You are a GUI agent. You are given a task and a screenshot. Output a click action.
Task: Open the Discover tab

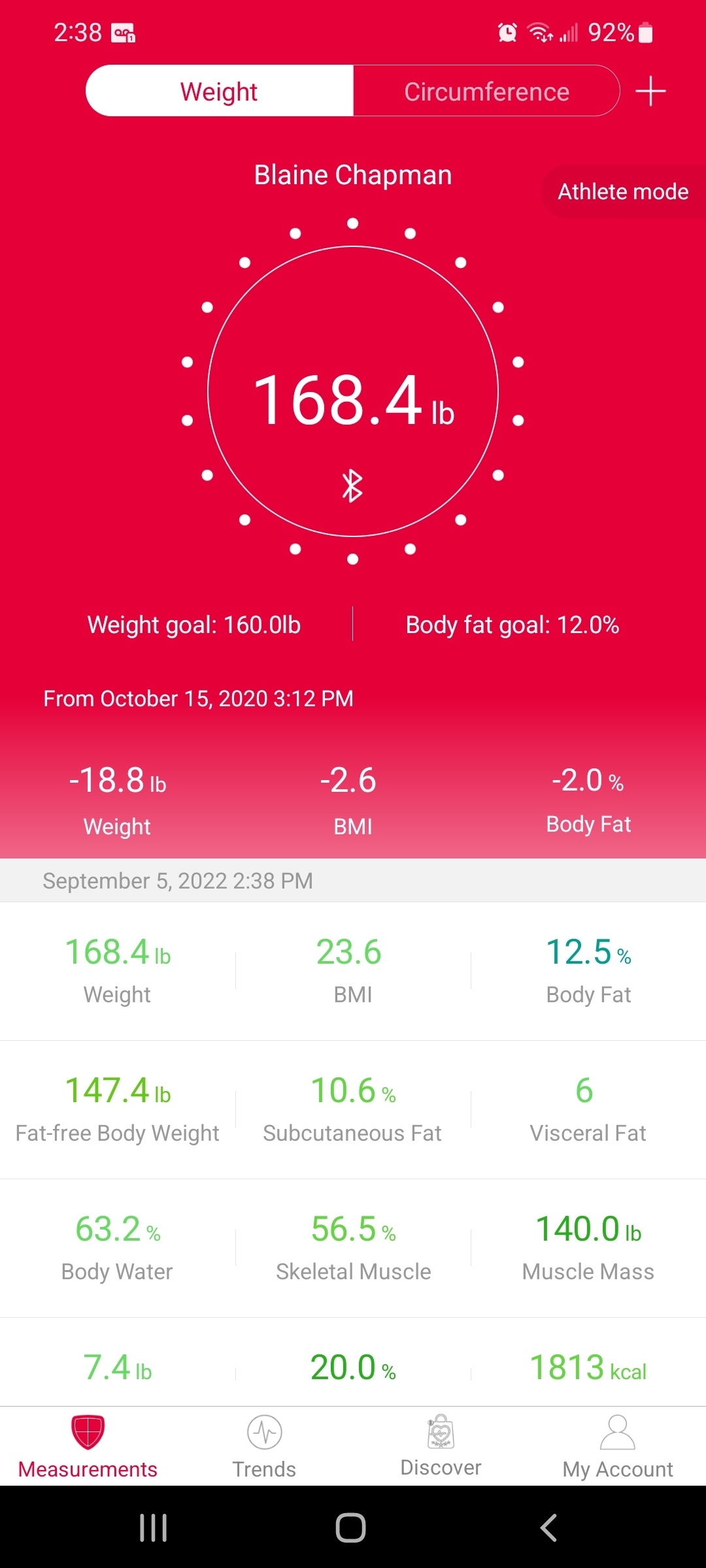[x=441, y=1446]
